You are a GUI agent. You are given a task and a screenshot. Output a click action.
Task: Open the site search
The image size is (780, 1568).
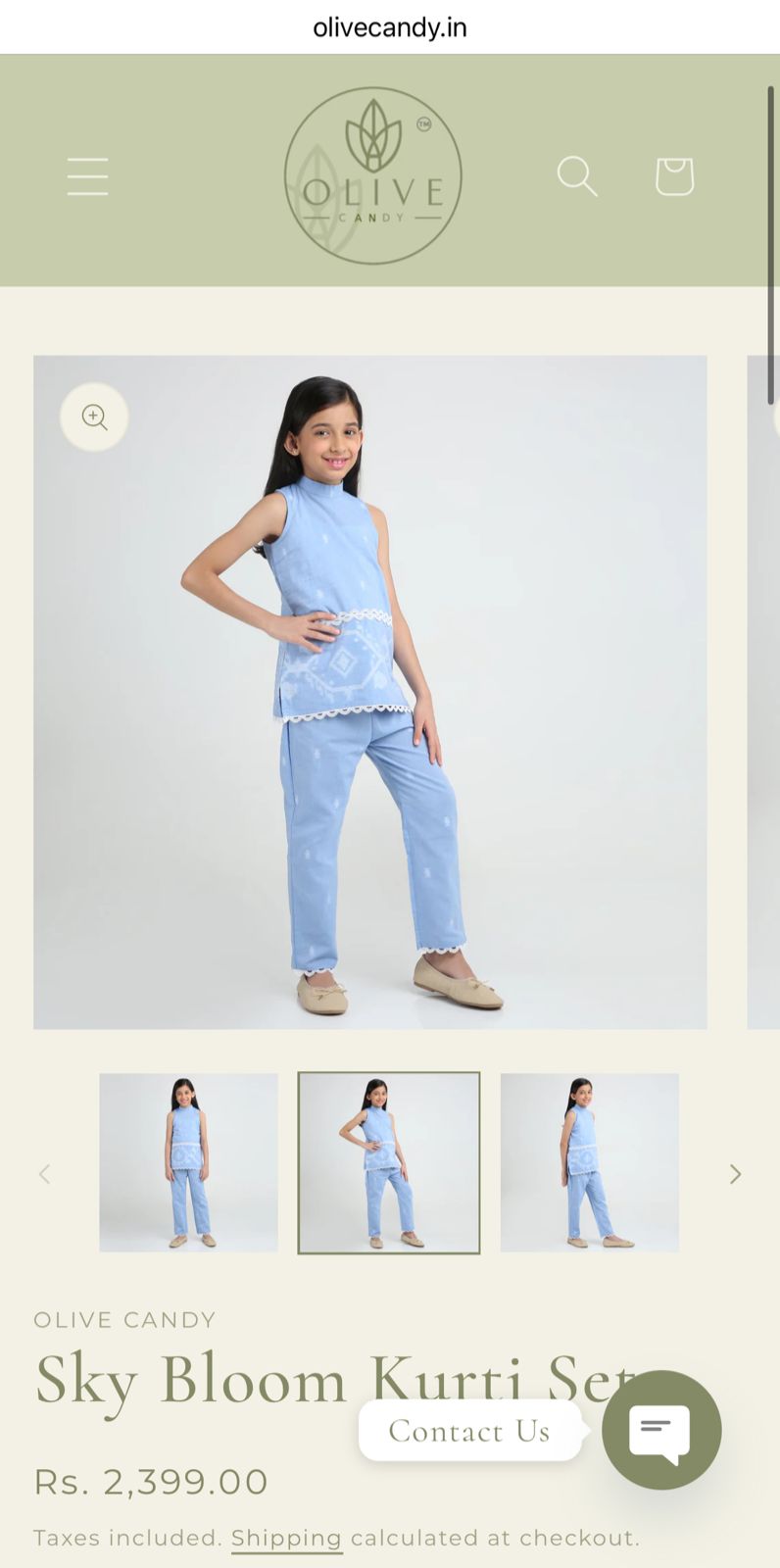pyautogui.click(x=576, y=176)
